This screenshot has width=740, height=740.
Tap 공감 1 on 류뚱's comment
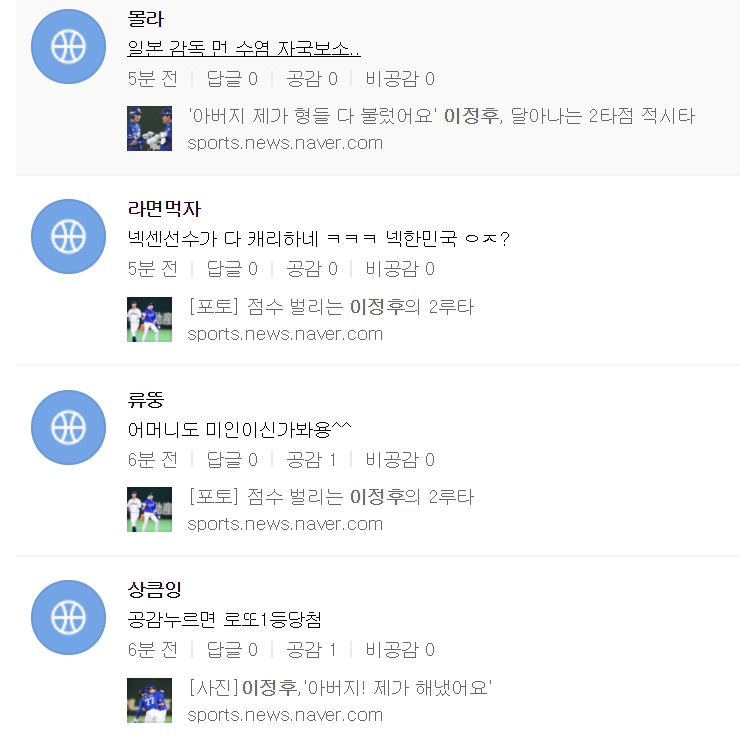311,460
